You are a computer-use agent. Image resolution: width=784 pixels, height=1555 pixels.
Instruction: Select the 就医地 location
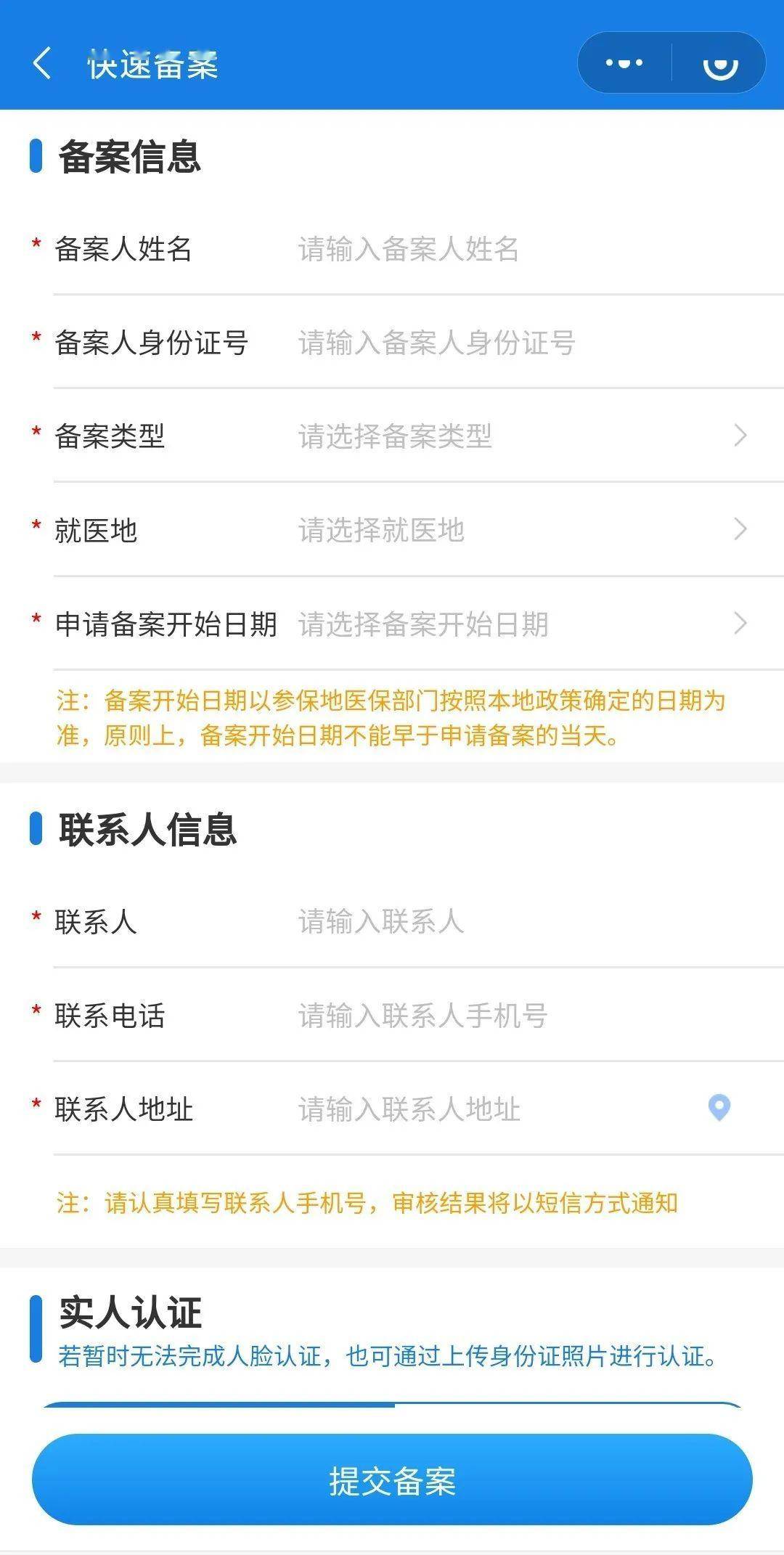coord(523,530)
